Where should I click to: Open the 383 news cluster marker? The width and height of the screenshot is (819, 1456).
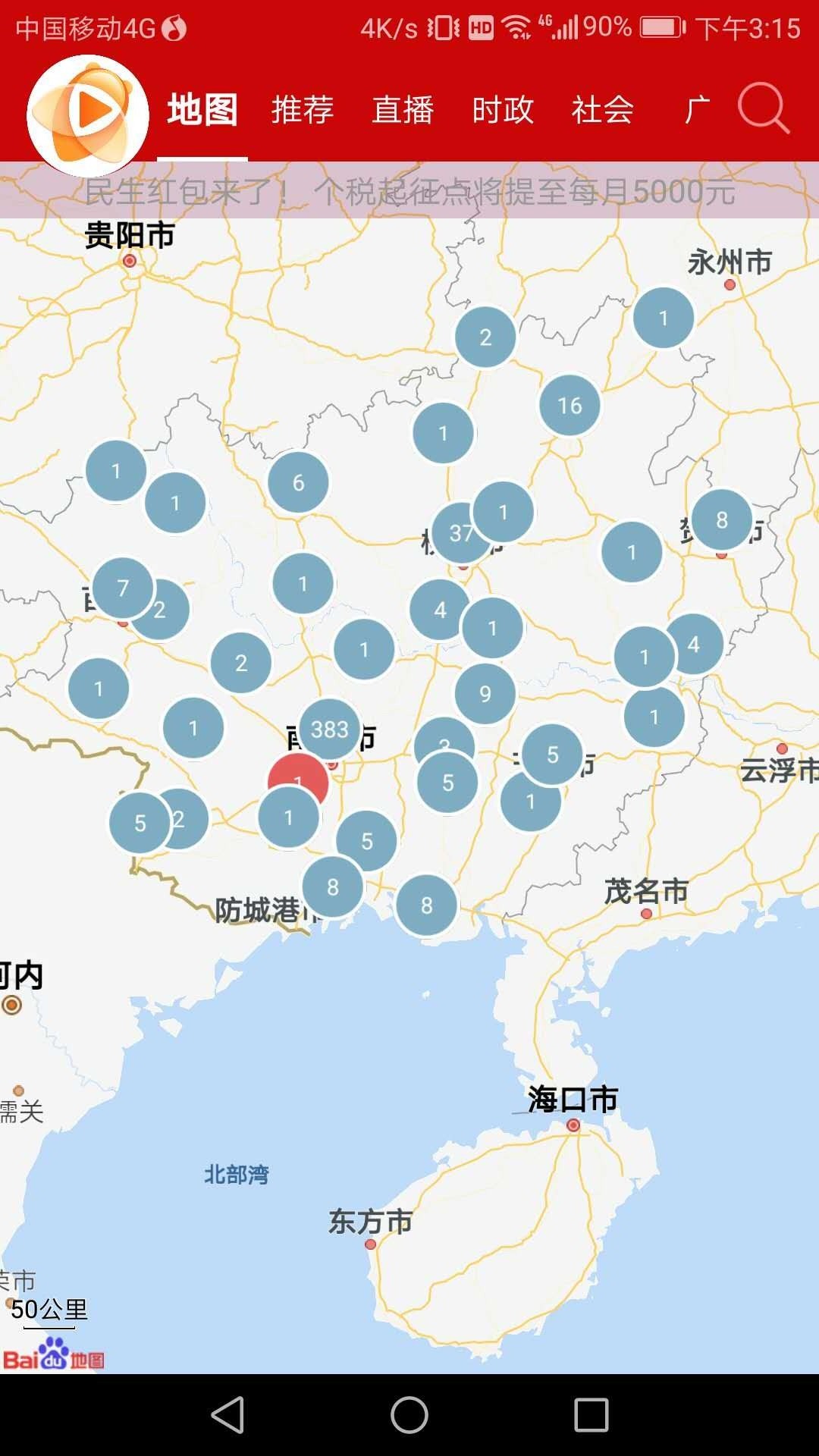tap(330, 728)
